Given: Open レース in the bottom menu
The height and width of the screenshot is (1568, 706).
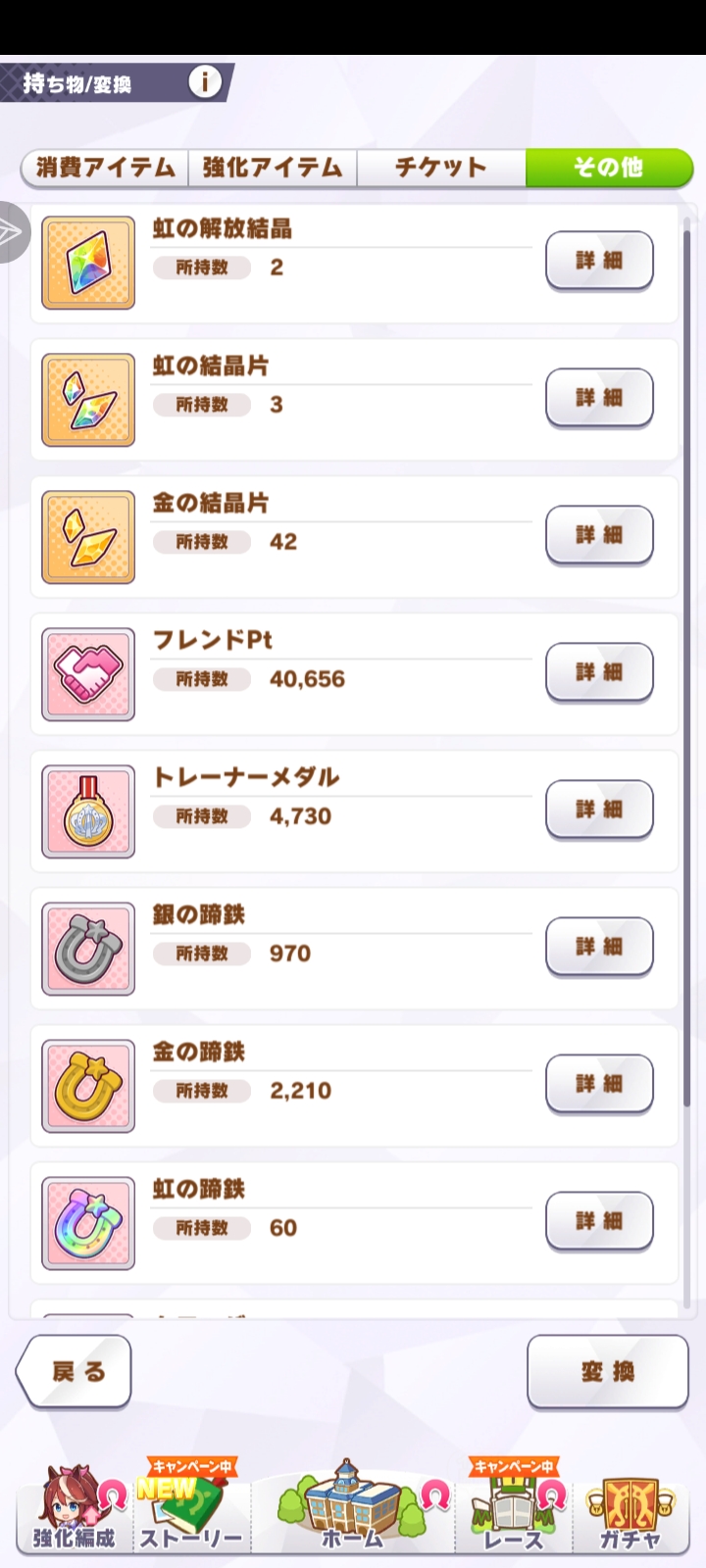Looking at the screenshot, I should [514, 1509].
